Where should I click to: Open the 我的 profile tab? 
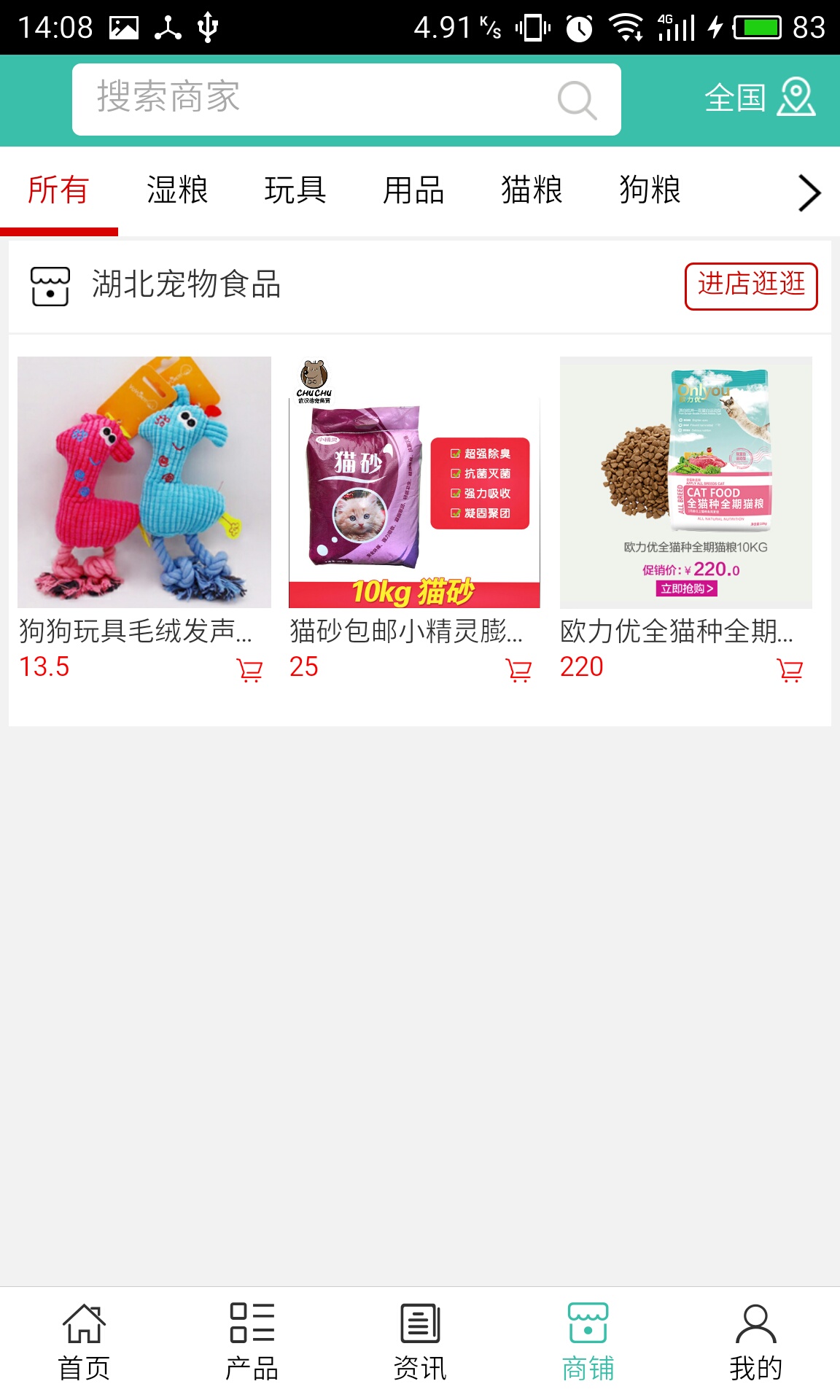(x=755, y=1342)
